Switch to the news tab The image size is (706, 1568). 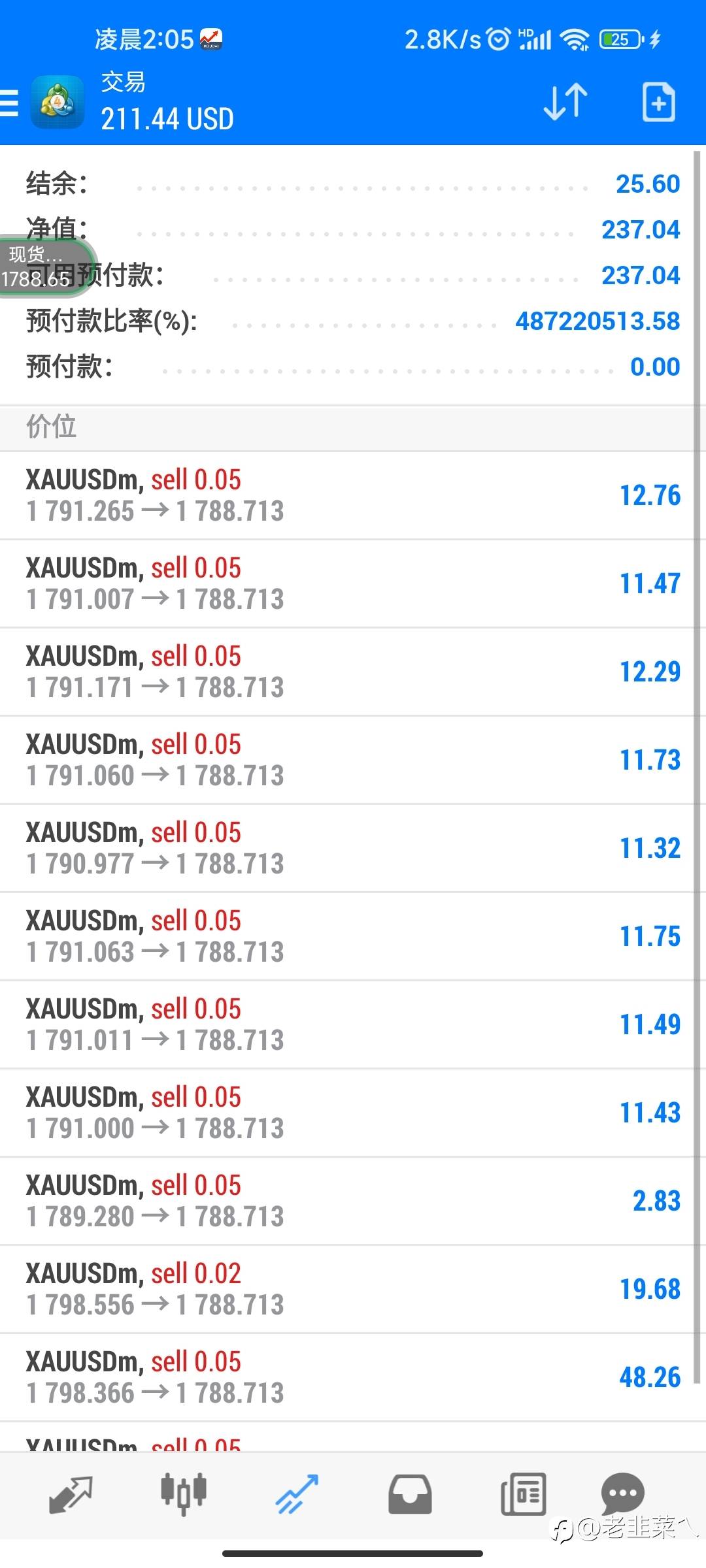point(523,1494)
